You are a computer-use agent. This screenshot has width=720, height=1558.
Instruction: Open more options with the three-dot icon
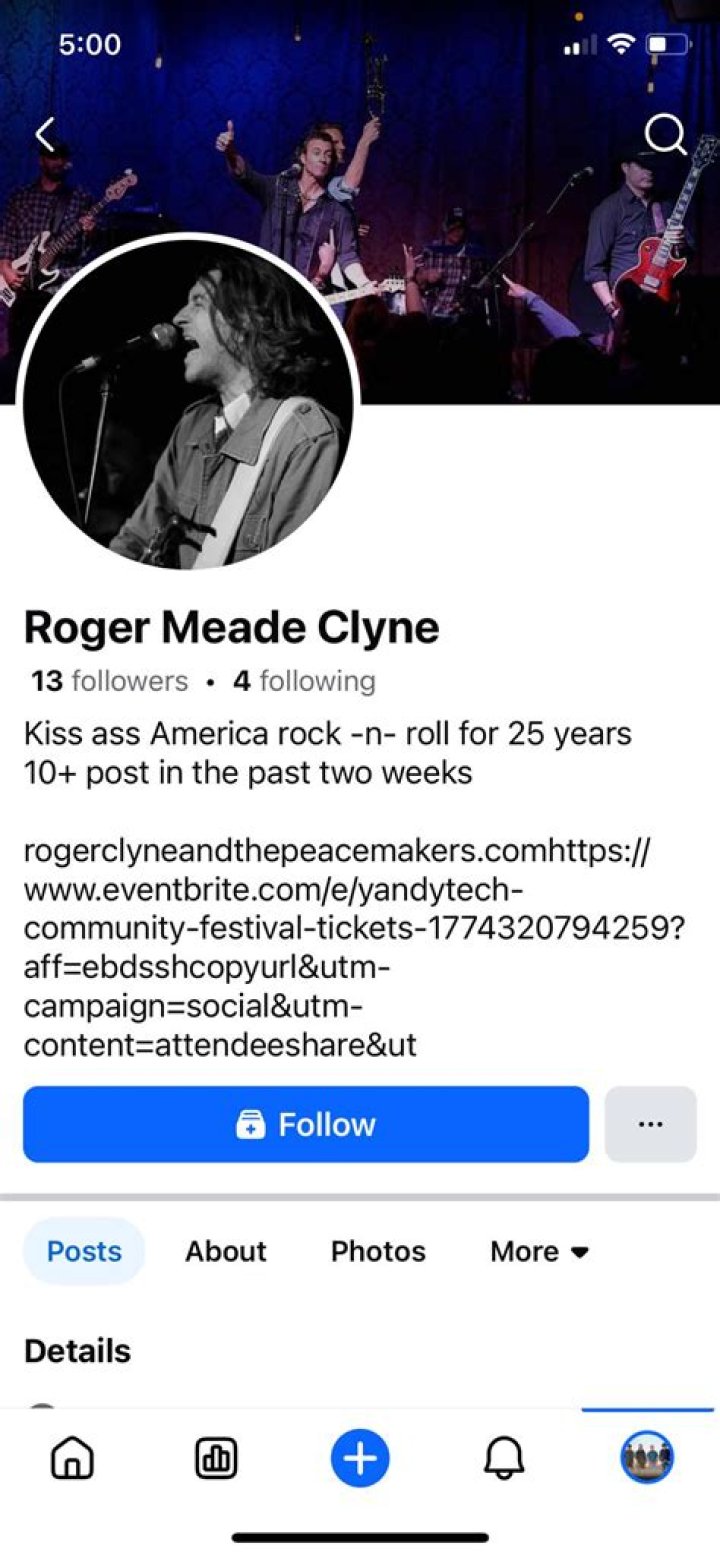(x=651, y=1124)
